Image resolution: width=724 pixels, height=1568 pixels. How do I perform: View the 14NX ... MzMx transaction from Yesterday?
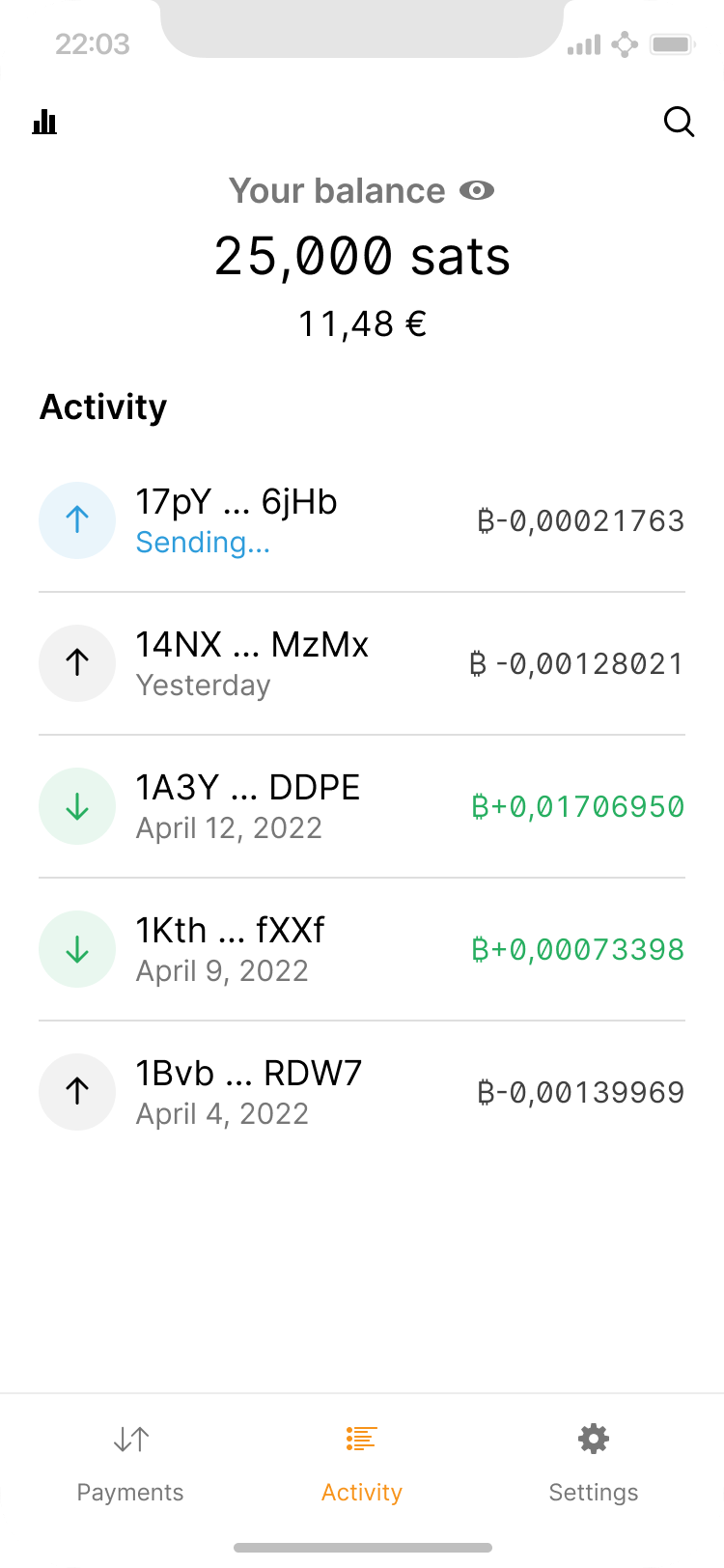pos(361,663)
